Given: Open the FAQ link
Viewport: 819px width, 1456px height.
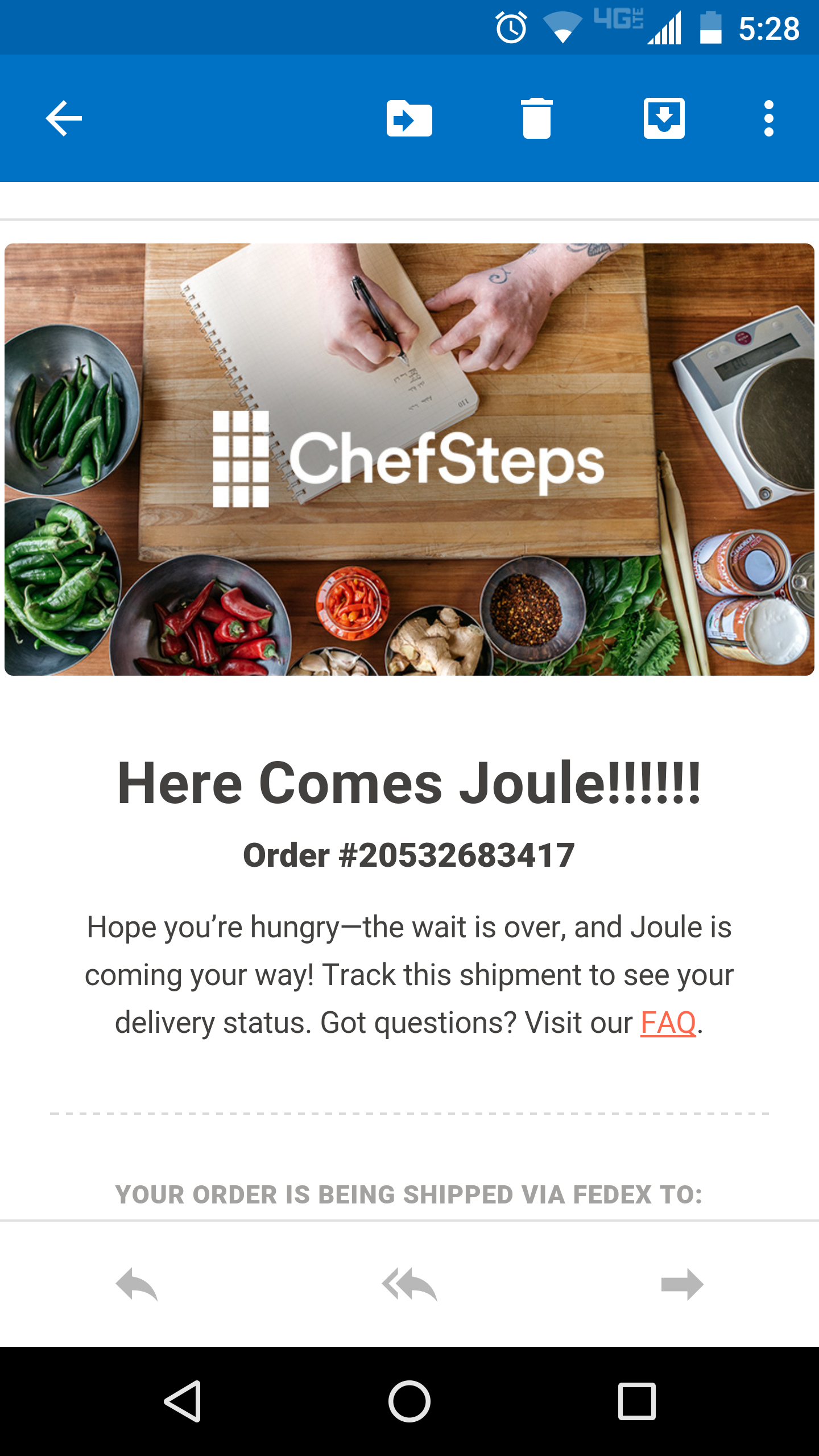Looking at the screenshot, I should [x=668, y=1023].
